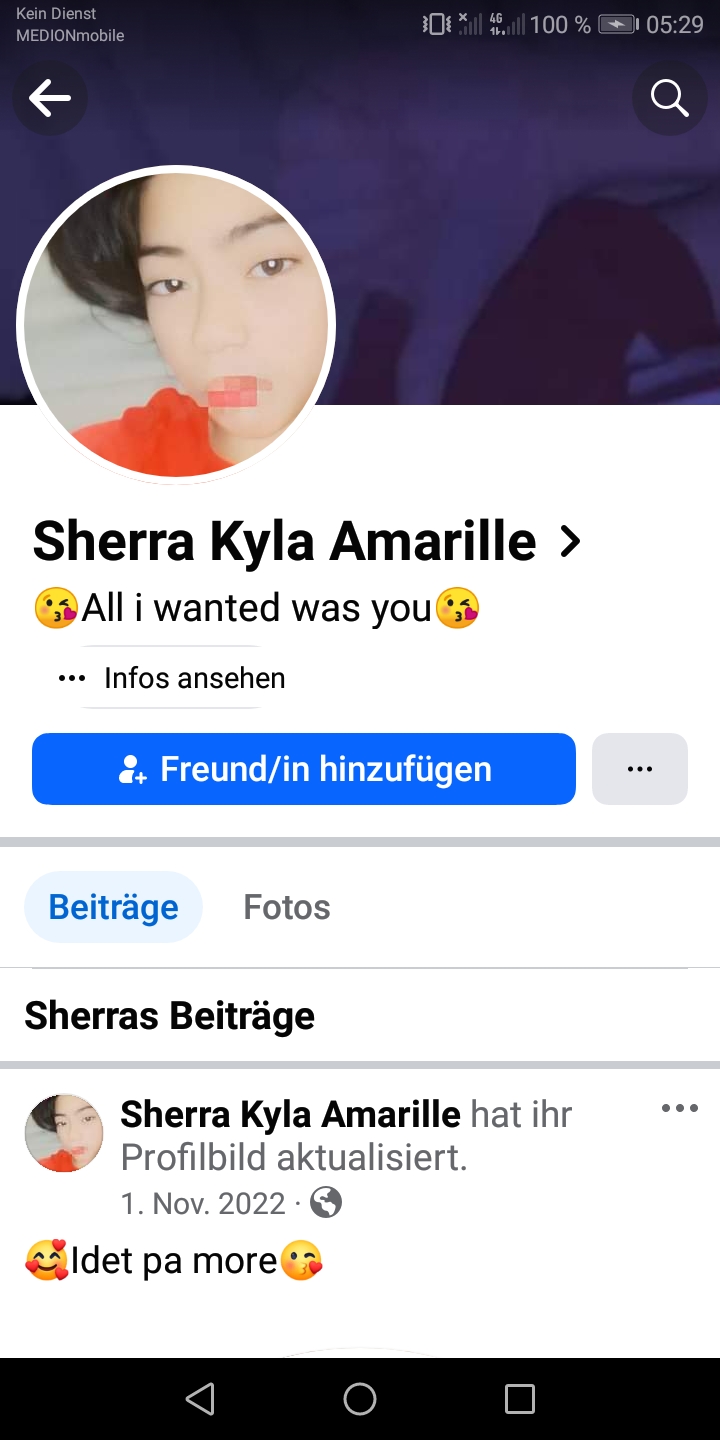View the large profile picture
Image resolution: width=720 pixels, height=1440 pixels.
pyautogui.click(x=176, y=325)
